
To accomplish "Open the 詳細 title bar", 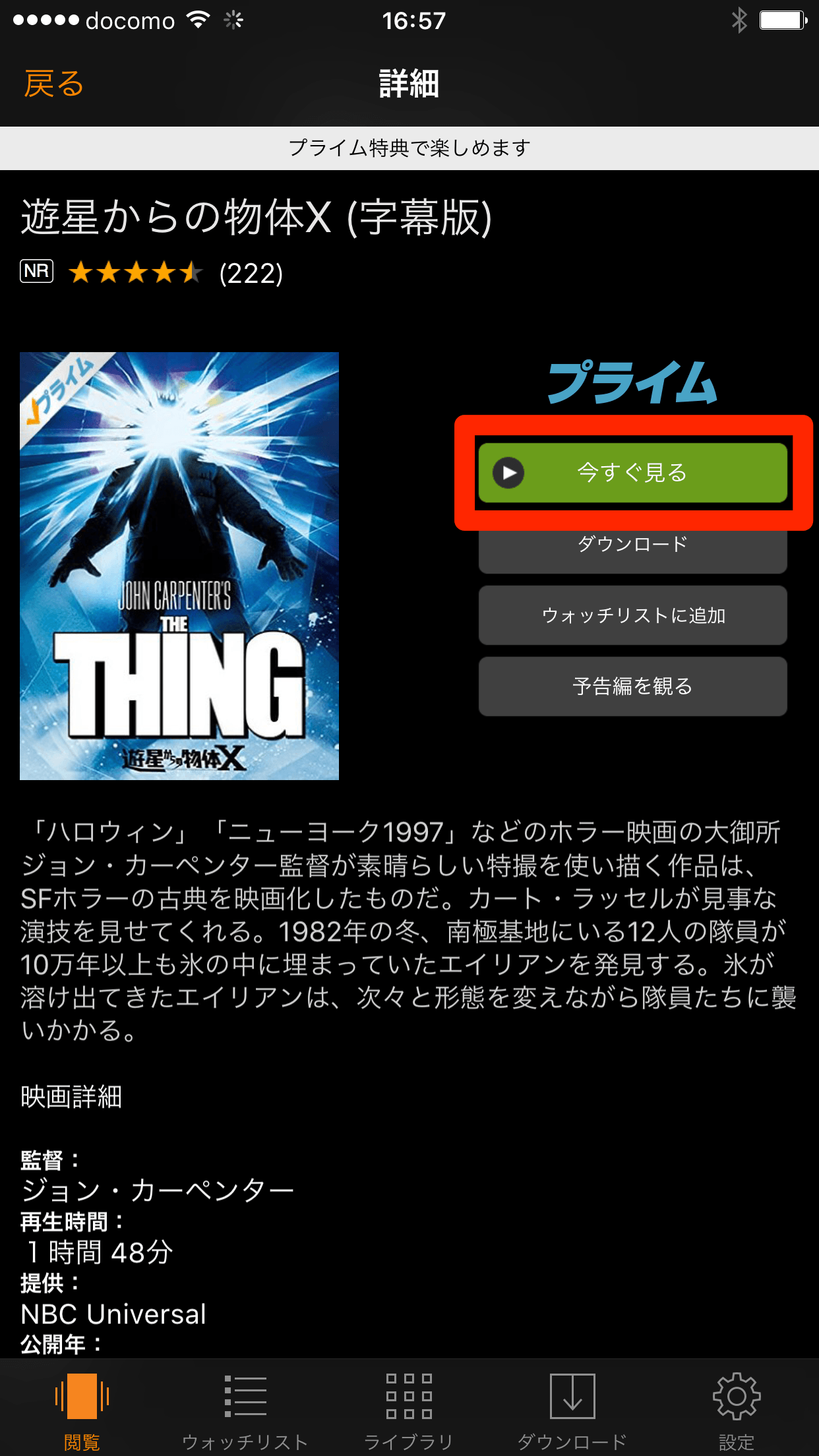I will (409, 84).
